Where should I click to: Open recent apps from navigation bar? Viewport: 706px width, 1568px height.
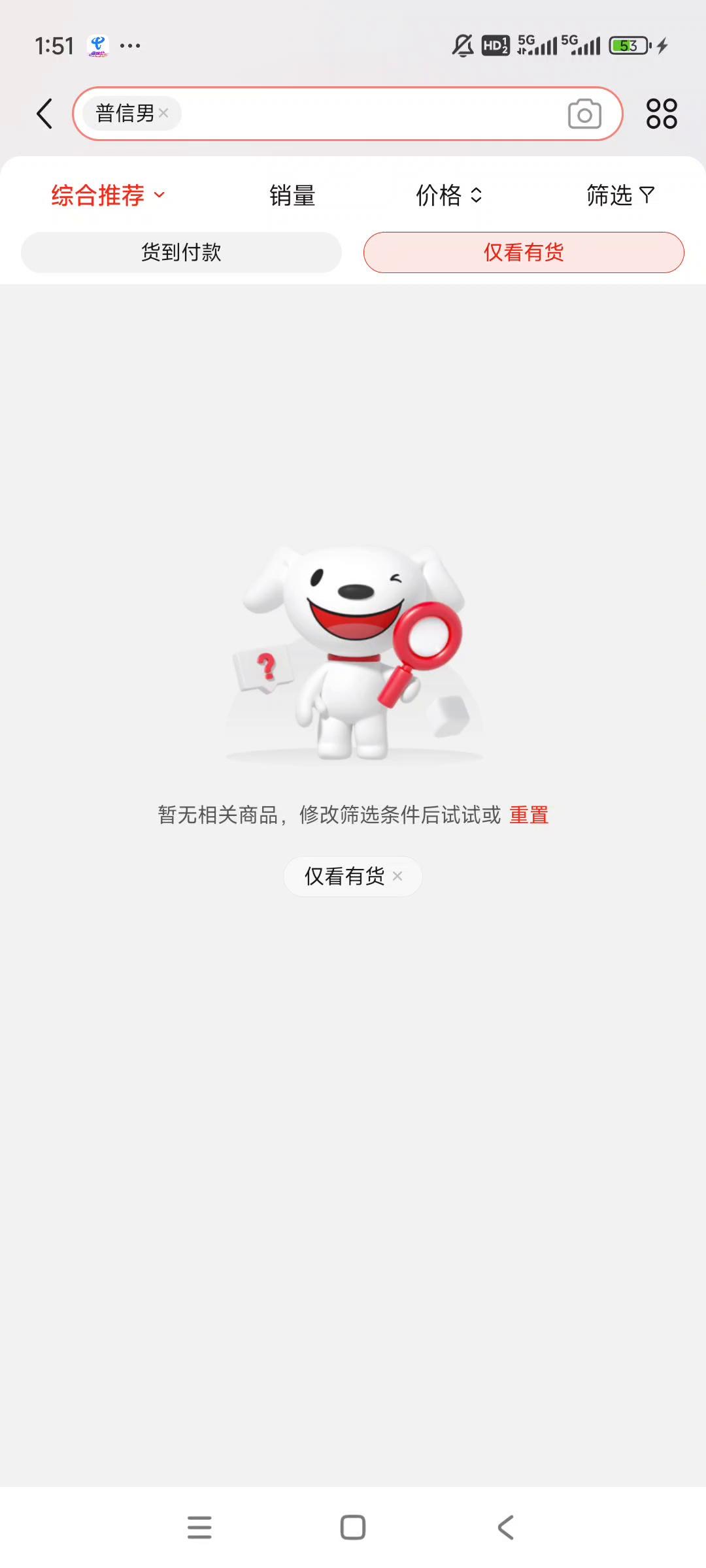click(199, 1527)
